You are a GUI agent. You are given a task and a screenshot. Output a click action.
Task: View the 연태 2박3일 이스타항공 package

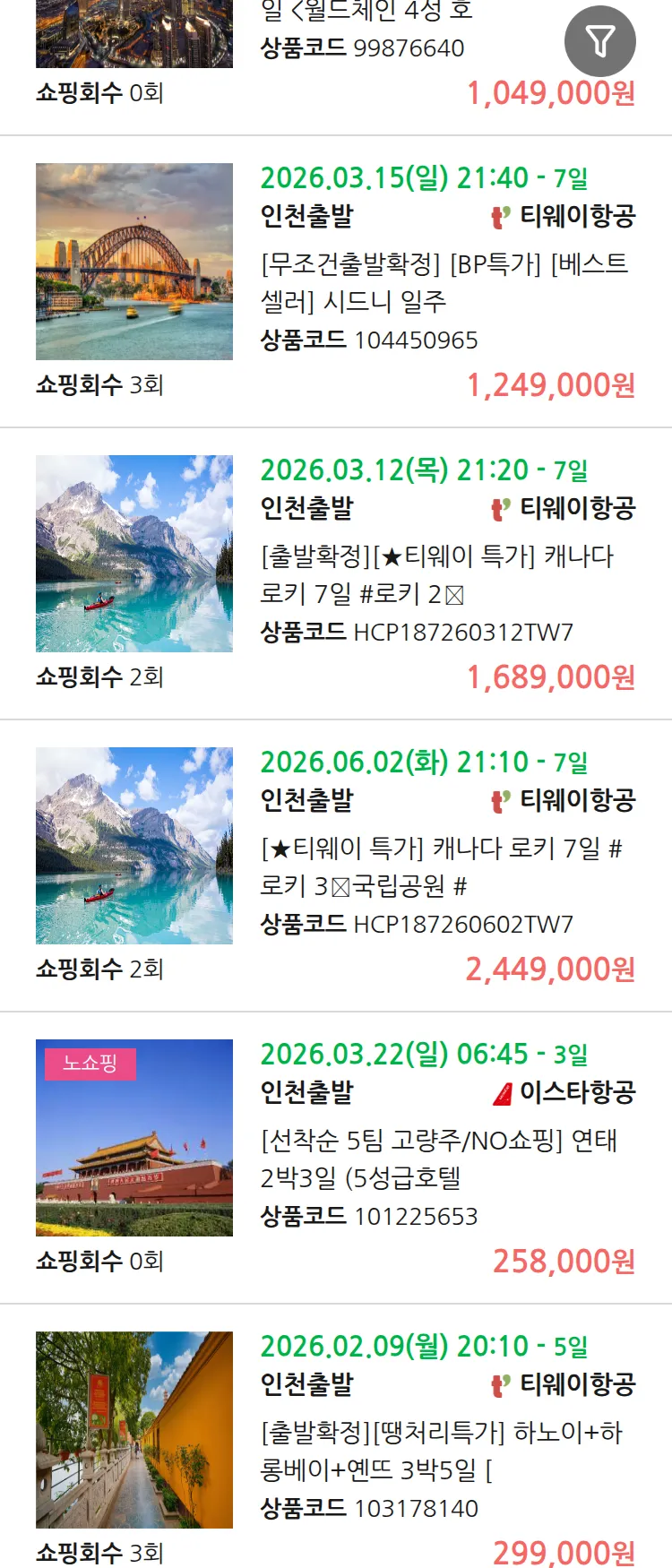(x=439, y=1159)
